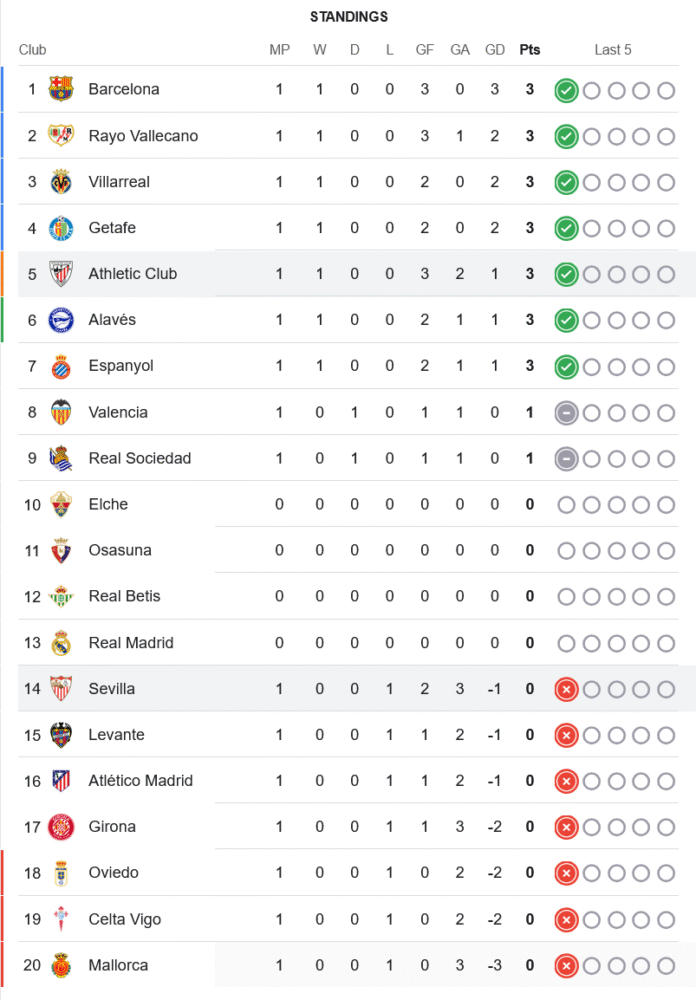Open Atlético Madrid's row
The height and width of the screenshot is (1000, 696).
(140, 781)
